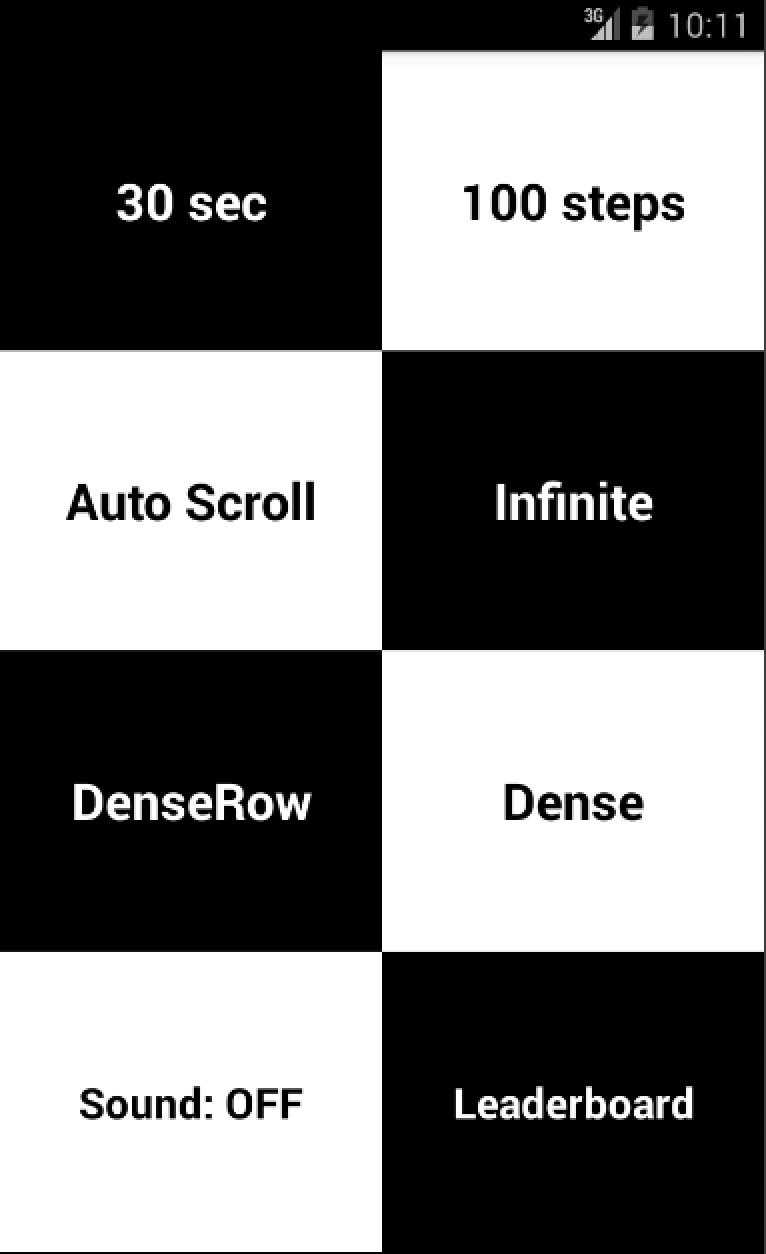
Task: Select the 100 steps mode
Action: 573,203
